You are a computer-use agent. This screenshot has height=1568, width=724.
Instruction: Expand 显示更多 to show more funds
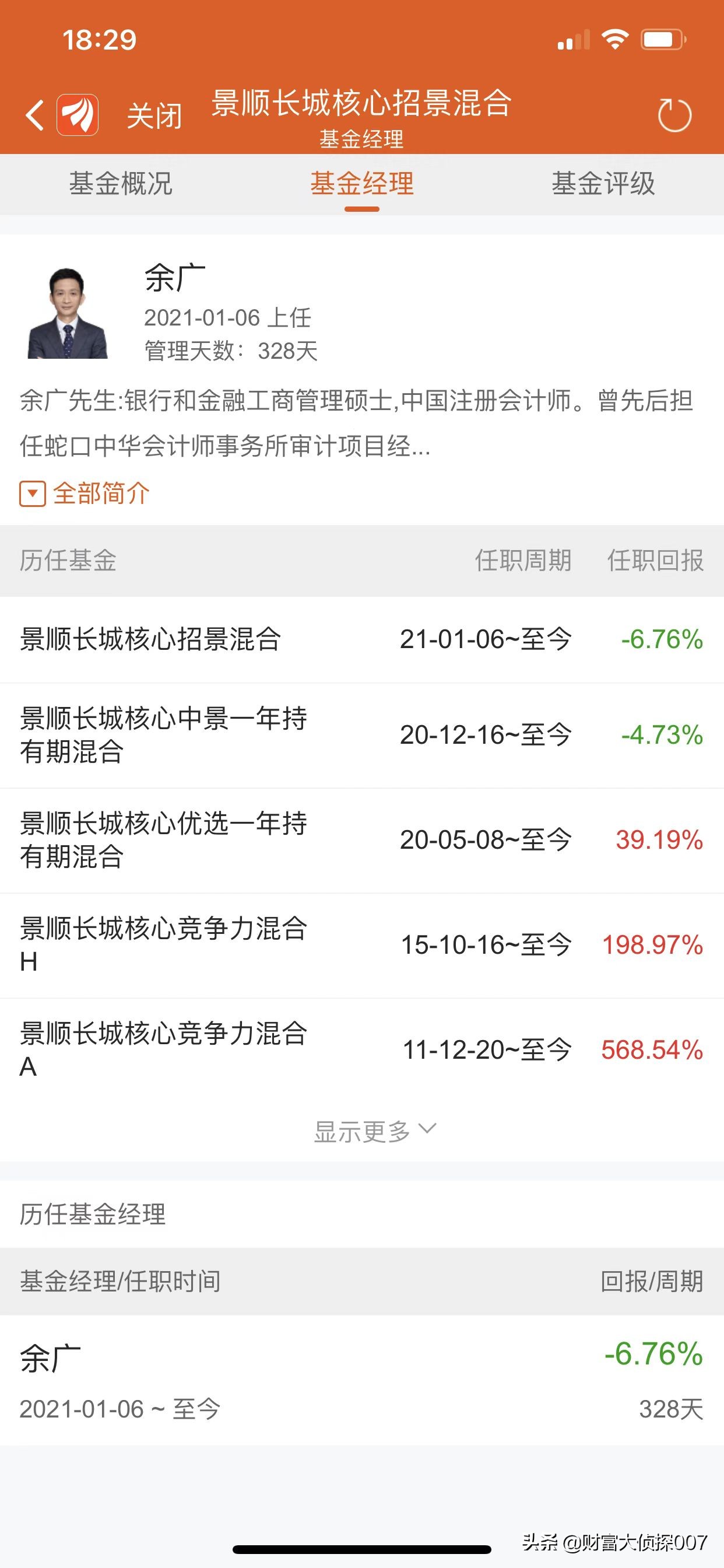click(x=362, y=1130)
